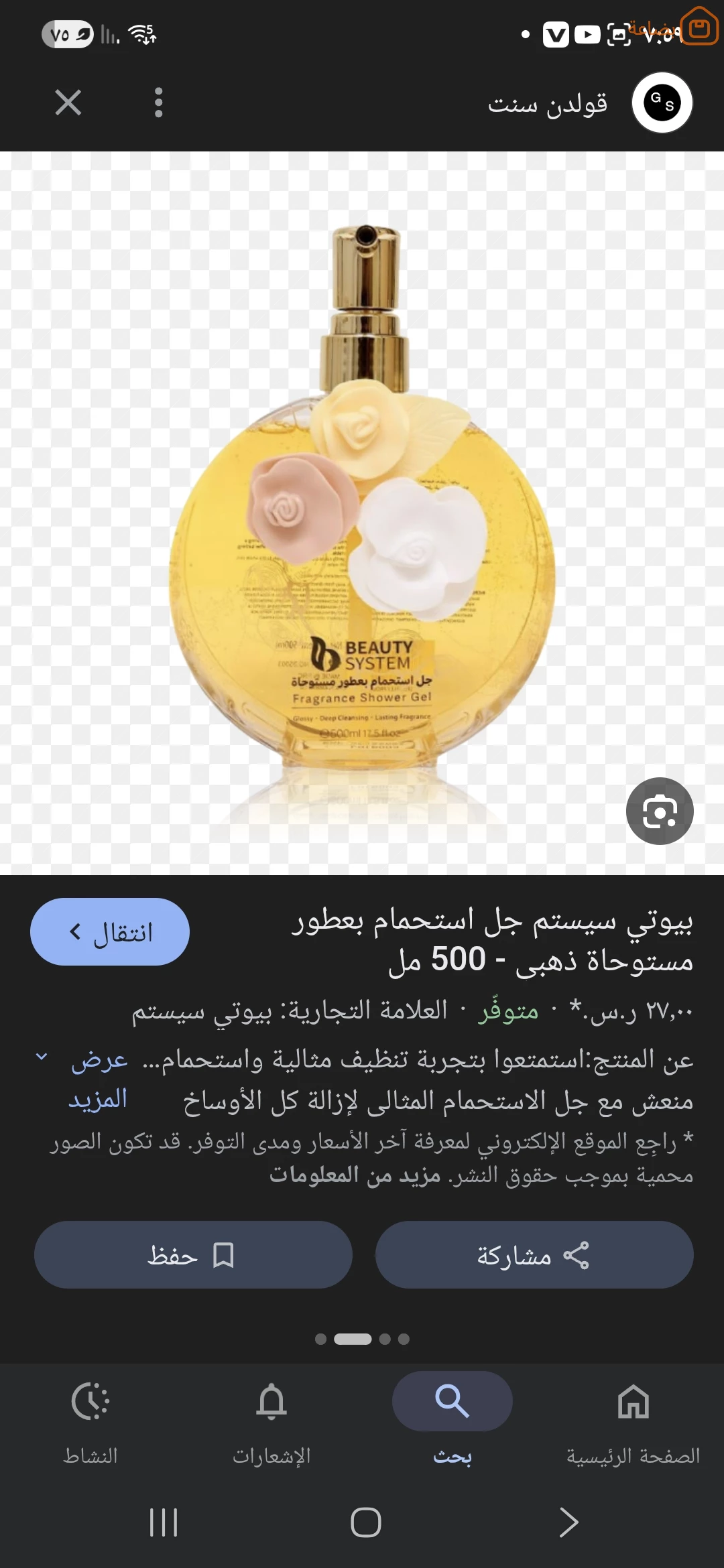Screen dimensions: 724x1568
Task: Open the GS account profile avatar
Action: point(662,103)
